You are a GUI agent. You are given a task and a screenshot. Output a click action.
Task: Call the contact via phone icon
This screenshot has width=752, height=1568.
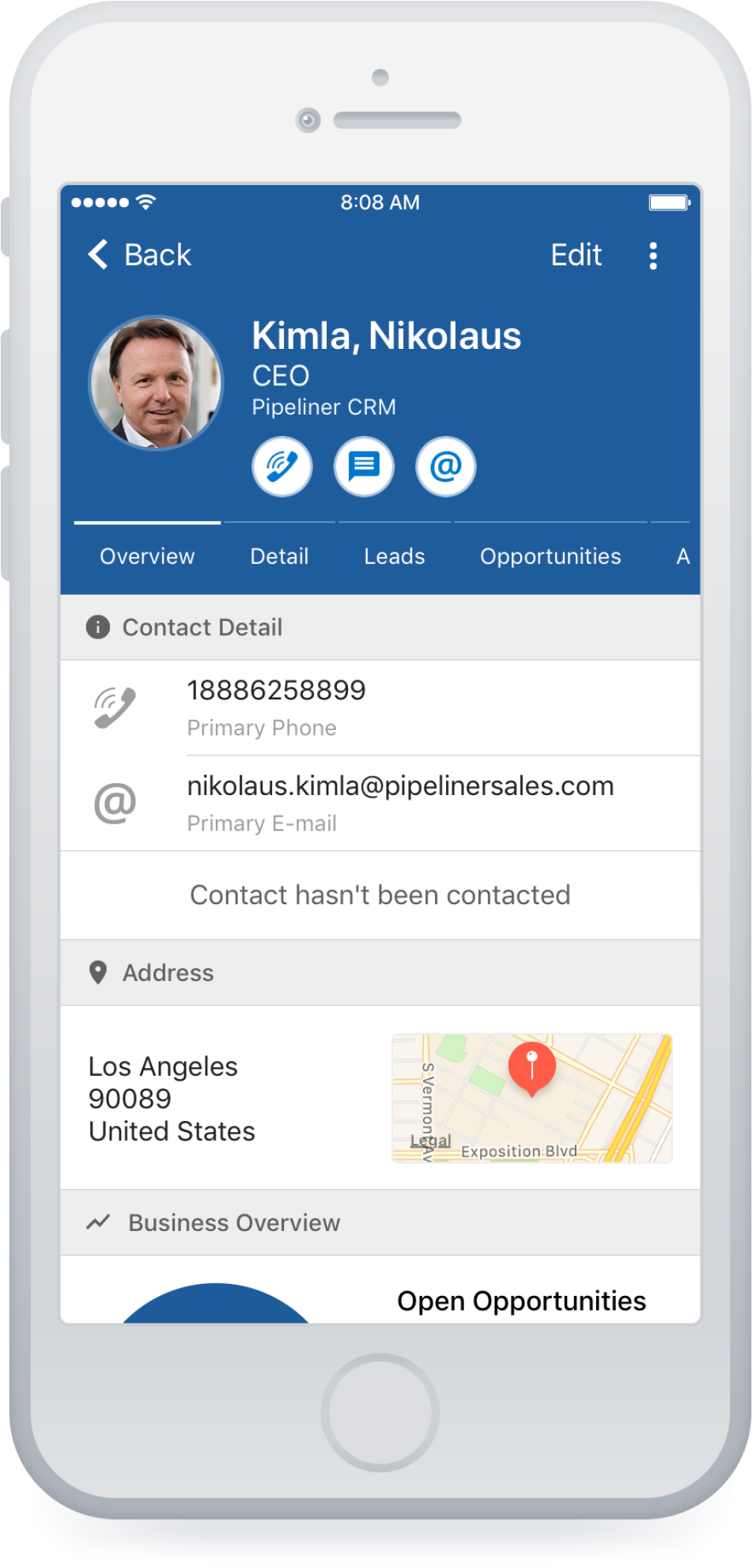[x=282, y=467]
